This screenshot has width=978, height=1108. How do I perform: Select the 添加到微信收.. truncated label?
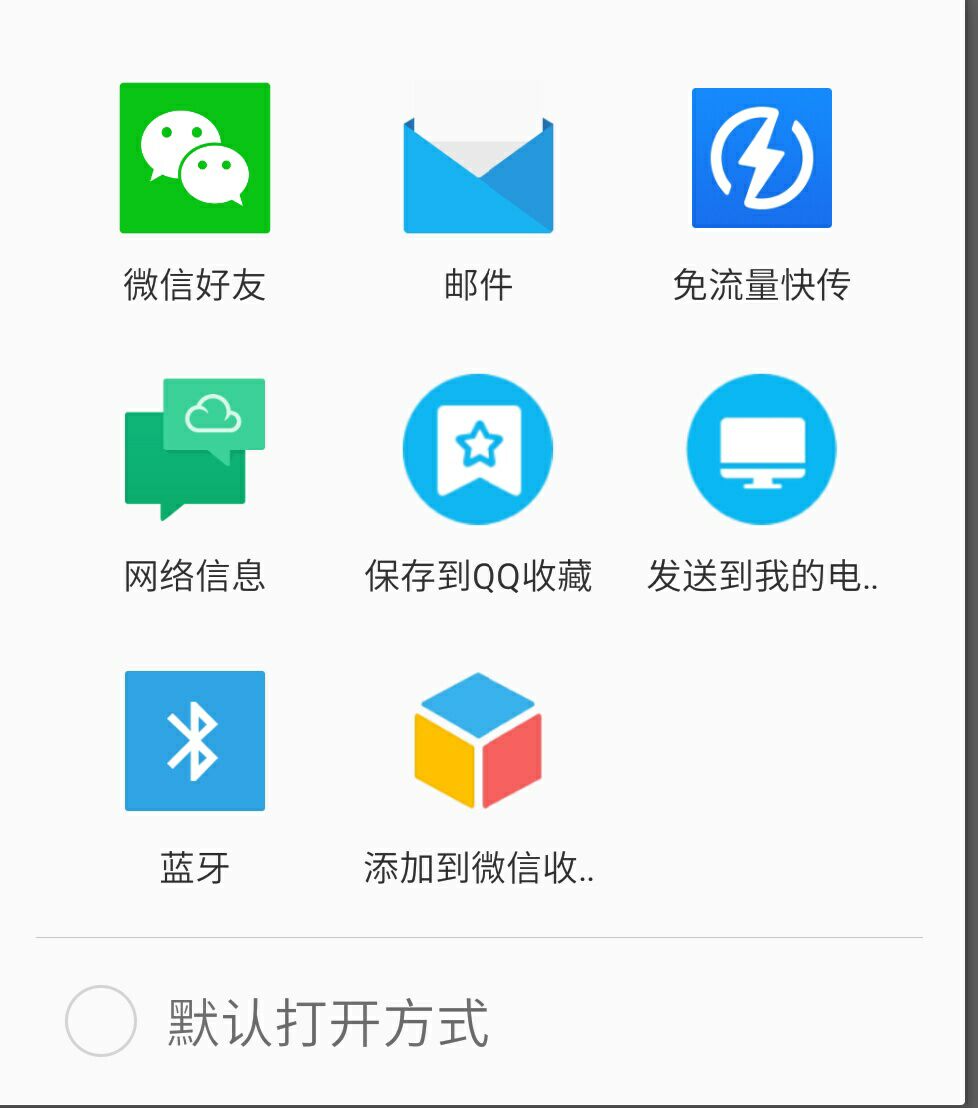pos(477,868)
